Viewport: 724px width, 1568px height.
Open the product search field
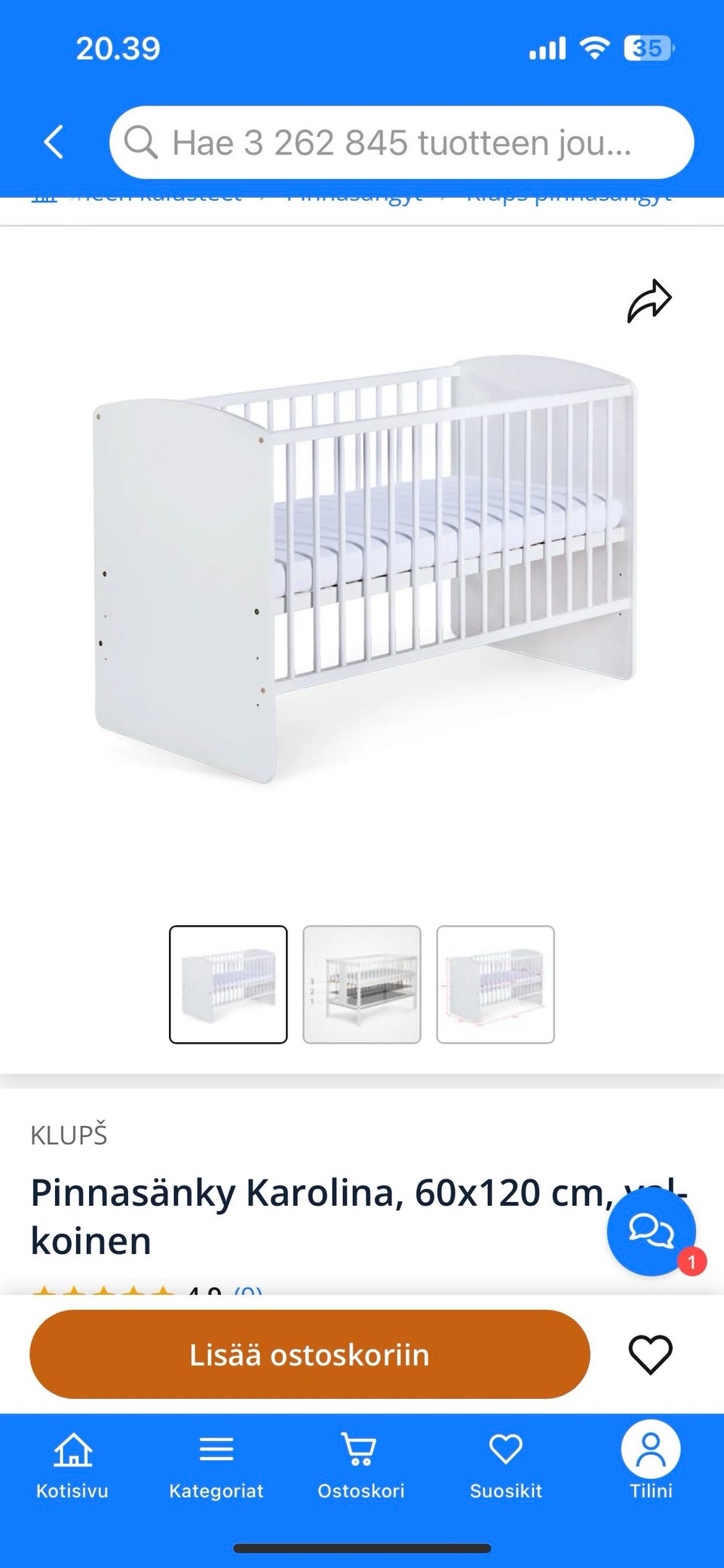pos(401,143)
